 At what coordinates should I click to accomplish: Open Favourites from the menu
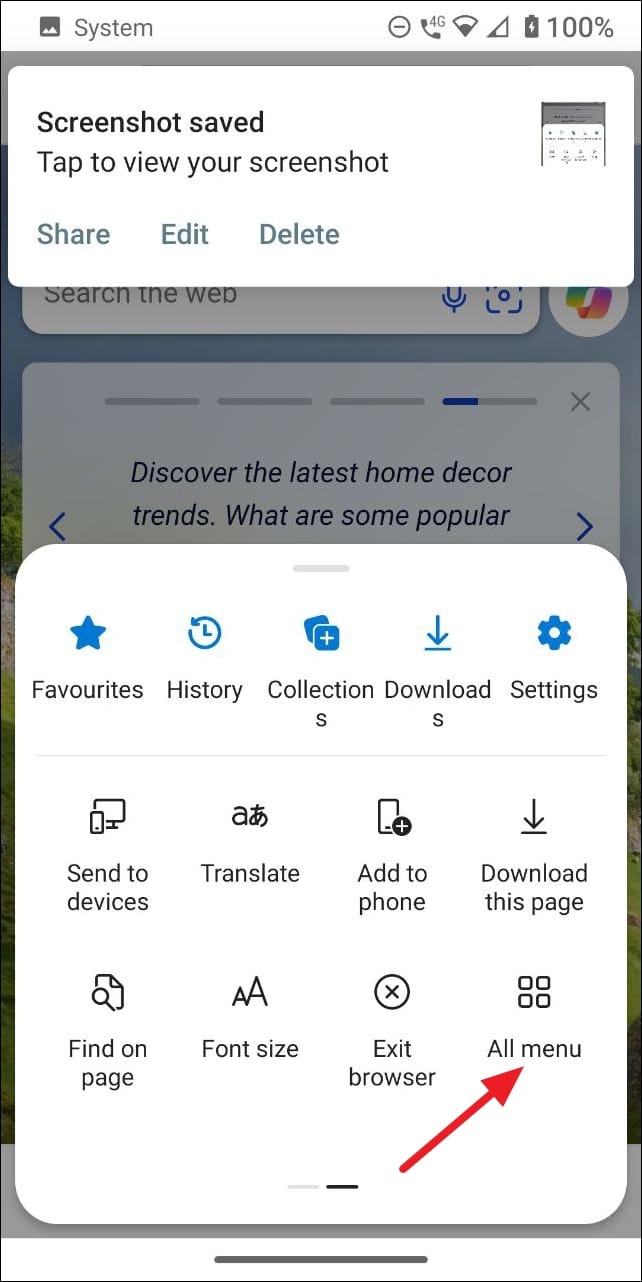[88, 654]
